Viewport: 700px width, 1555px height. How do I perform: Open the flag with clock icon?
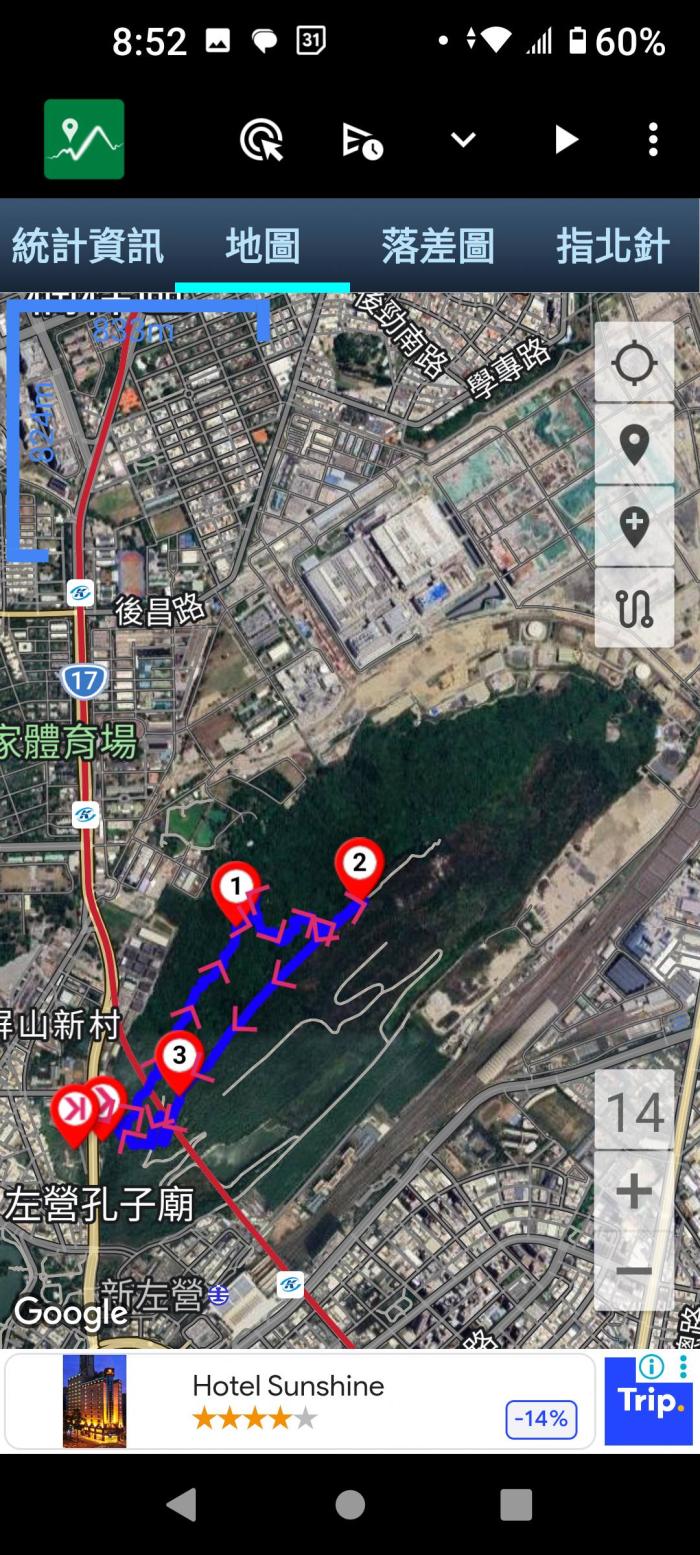[x=362, y=140]
